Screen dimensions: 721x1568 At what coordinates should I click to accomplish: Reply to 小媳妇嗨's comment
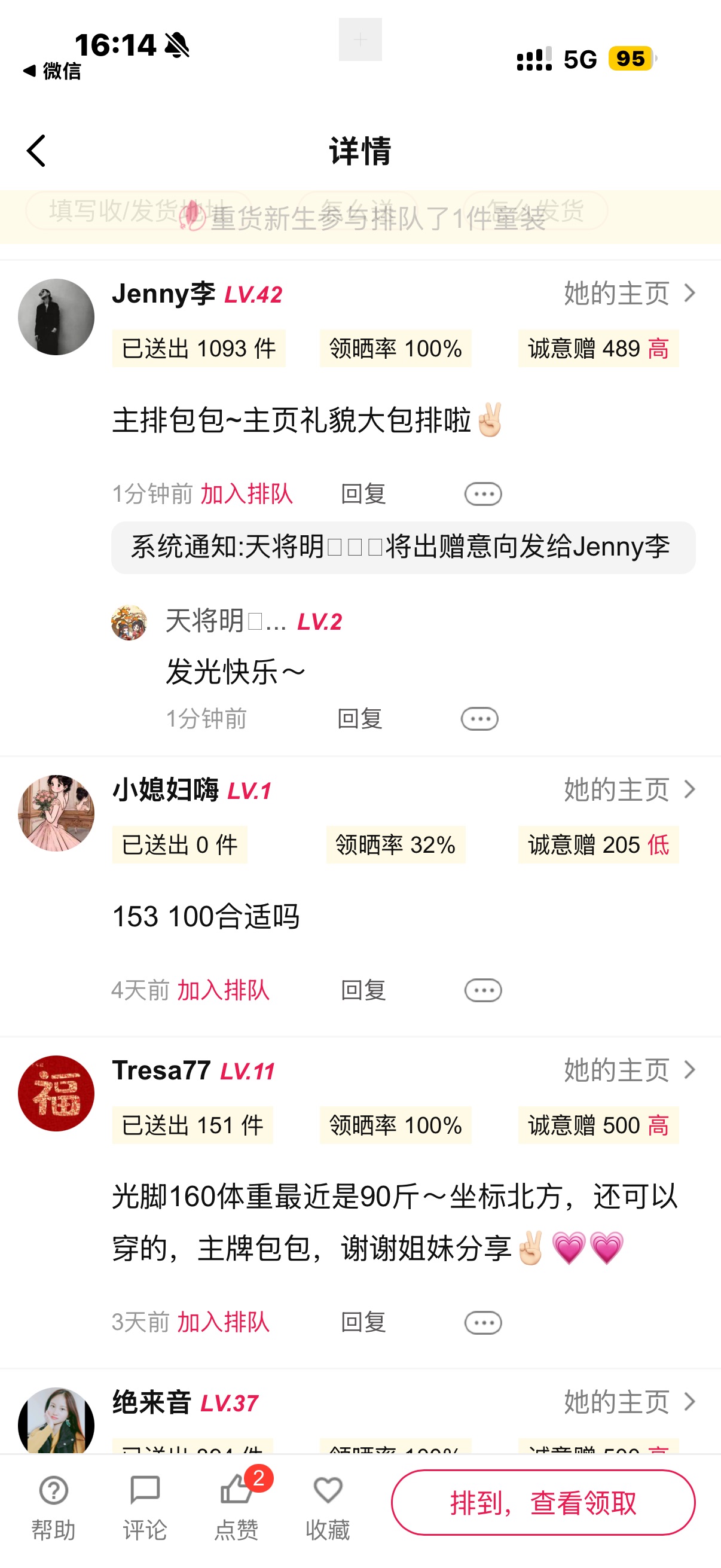(363, 990)
